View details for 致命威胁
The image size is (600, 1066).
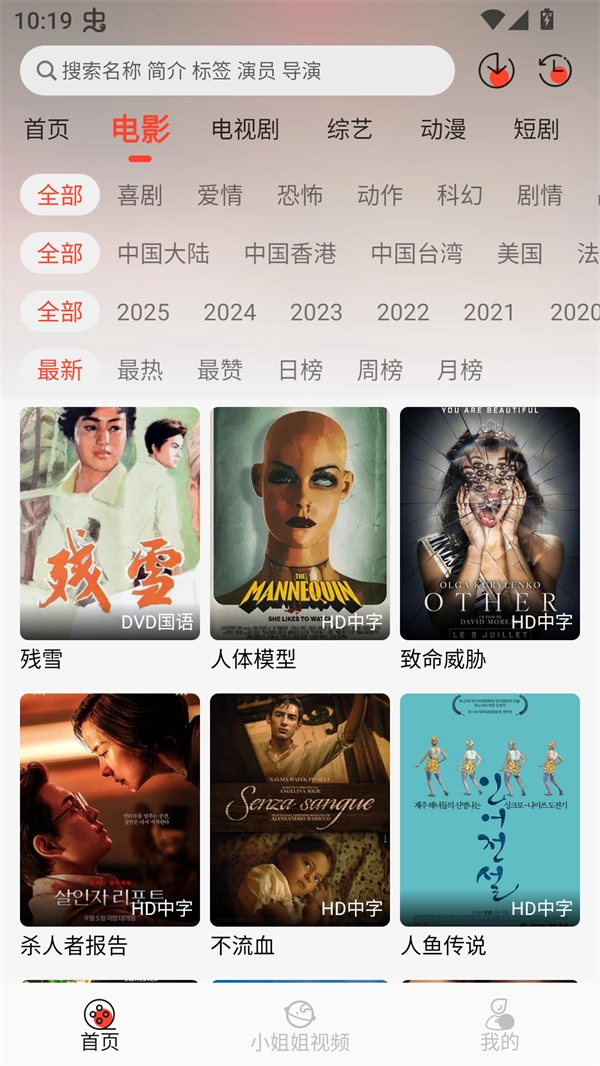click(x=490, y=523)
